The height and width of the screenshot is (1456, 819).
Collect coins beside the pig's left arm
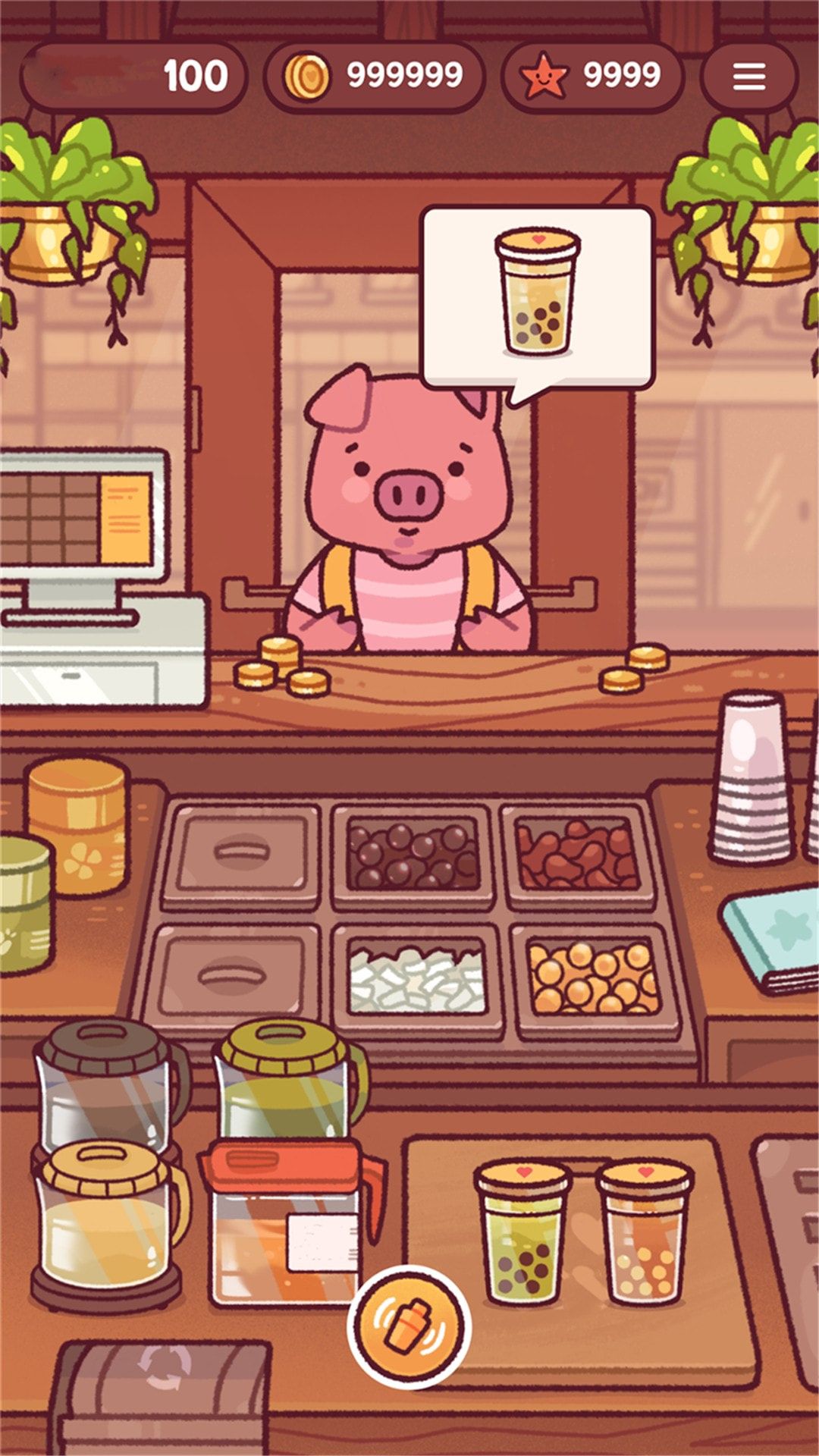tap(281, 666)
